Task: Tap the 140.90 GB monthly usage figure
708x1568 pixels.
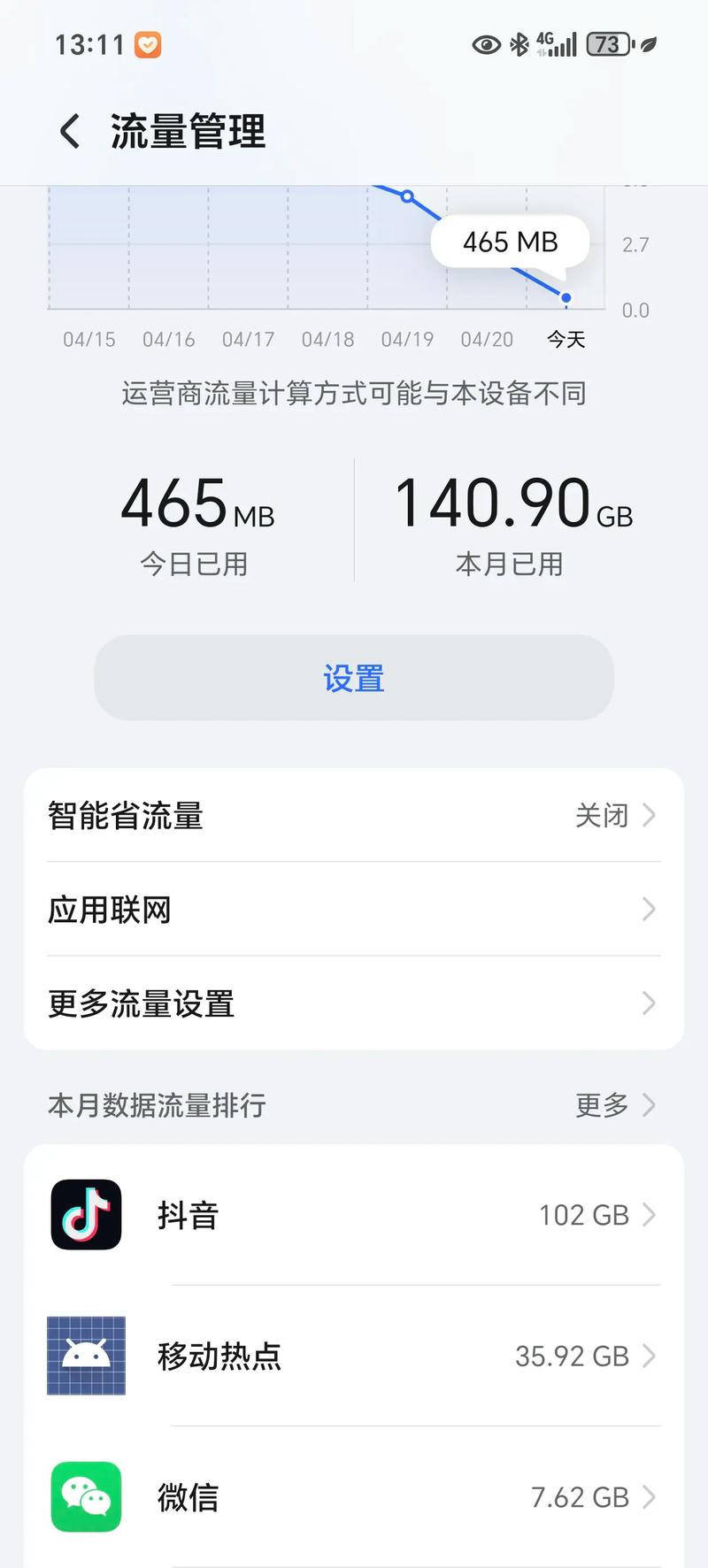Action: pos(514,503)
